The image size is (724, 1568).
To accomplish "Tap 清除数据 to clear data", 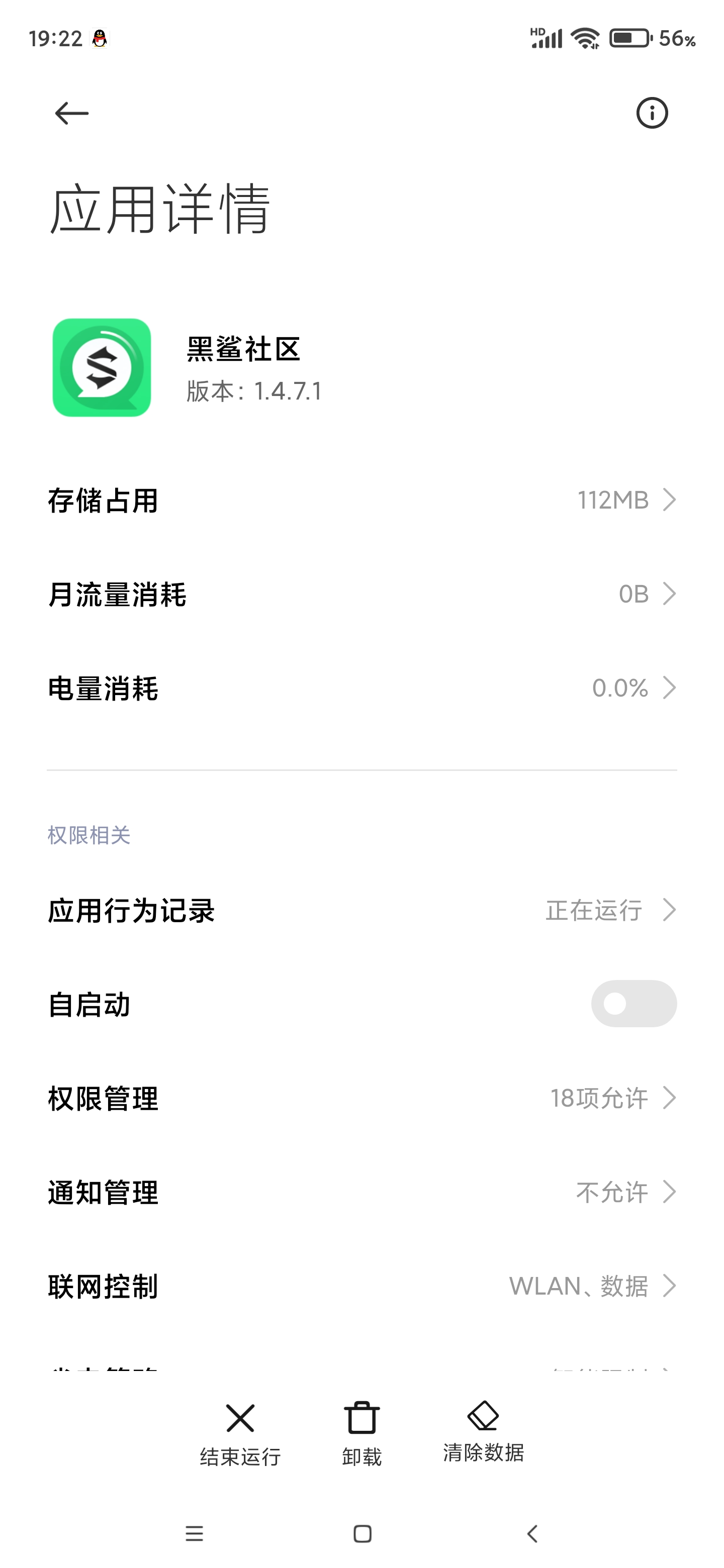I will click(484, 1432).
